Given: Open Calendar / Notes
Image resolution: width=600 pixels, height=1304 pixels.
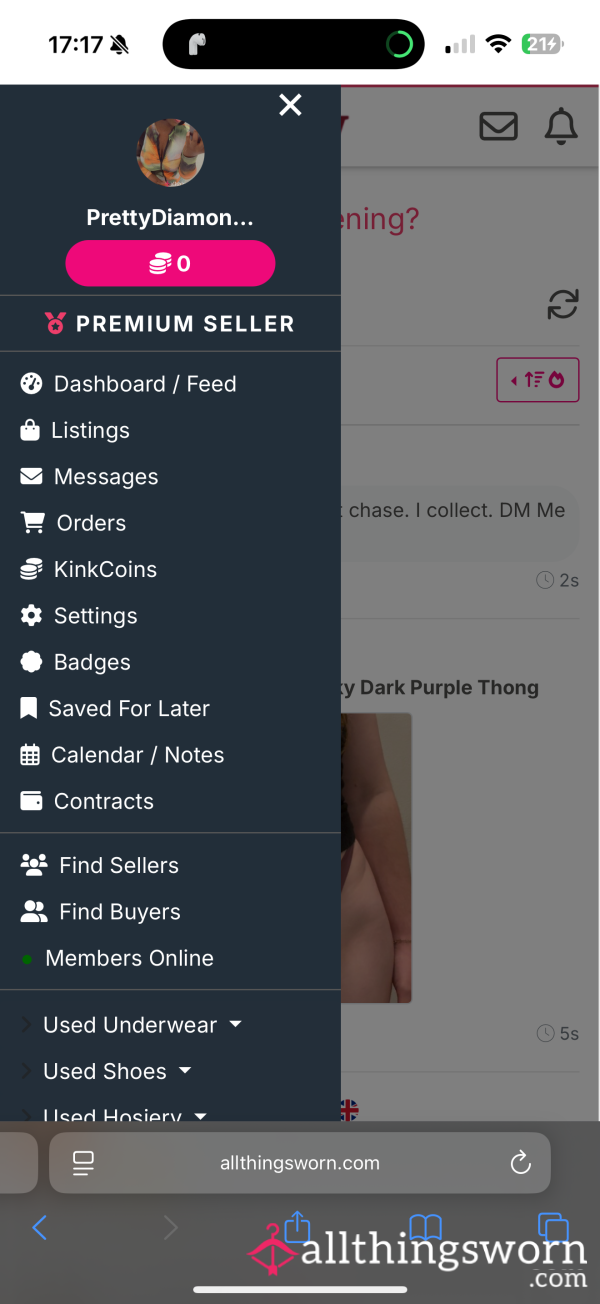Looking at the screenshot, I should coord(170,755).
